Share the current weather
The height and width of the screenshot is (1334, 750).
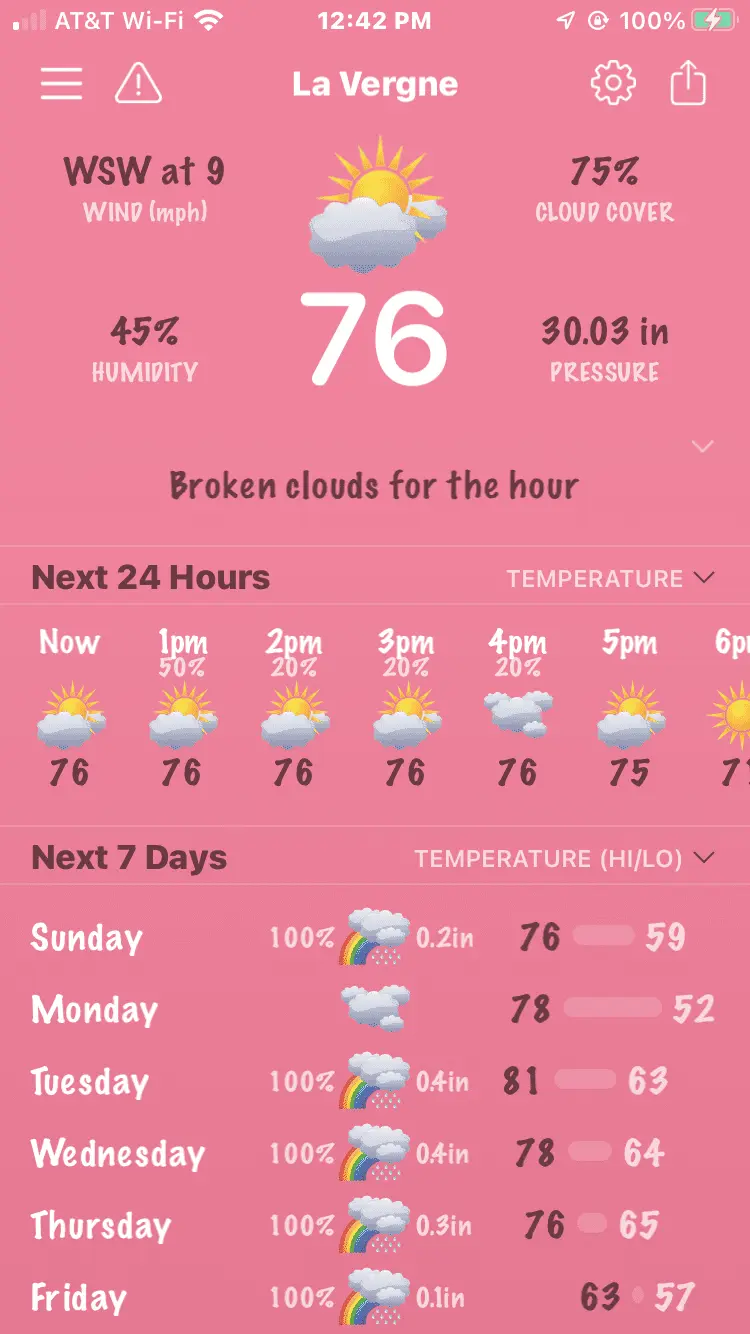pos(688,84)
